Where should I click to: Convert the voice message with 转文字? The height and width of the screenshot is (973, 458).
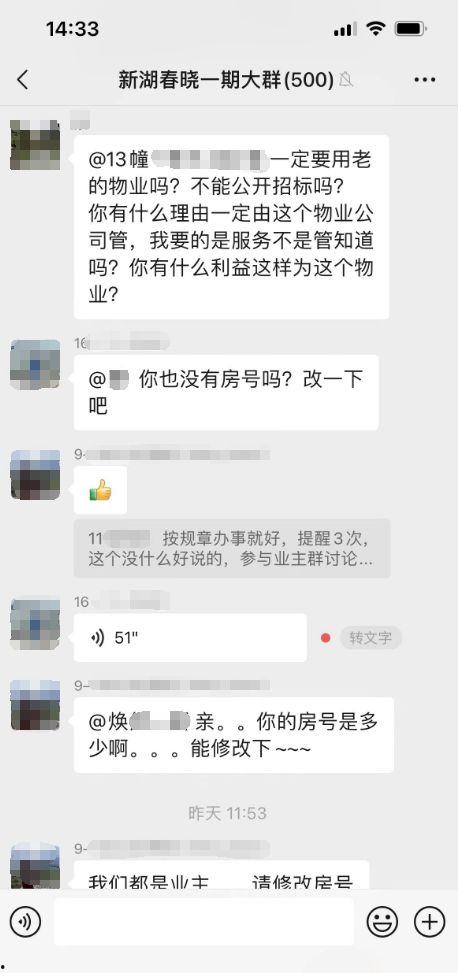[x=370, y=638]
